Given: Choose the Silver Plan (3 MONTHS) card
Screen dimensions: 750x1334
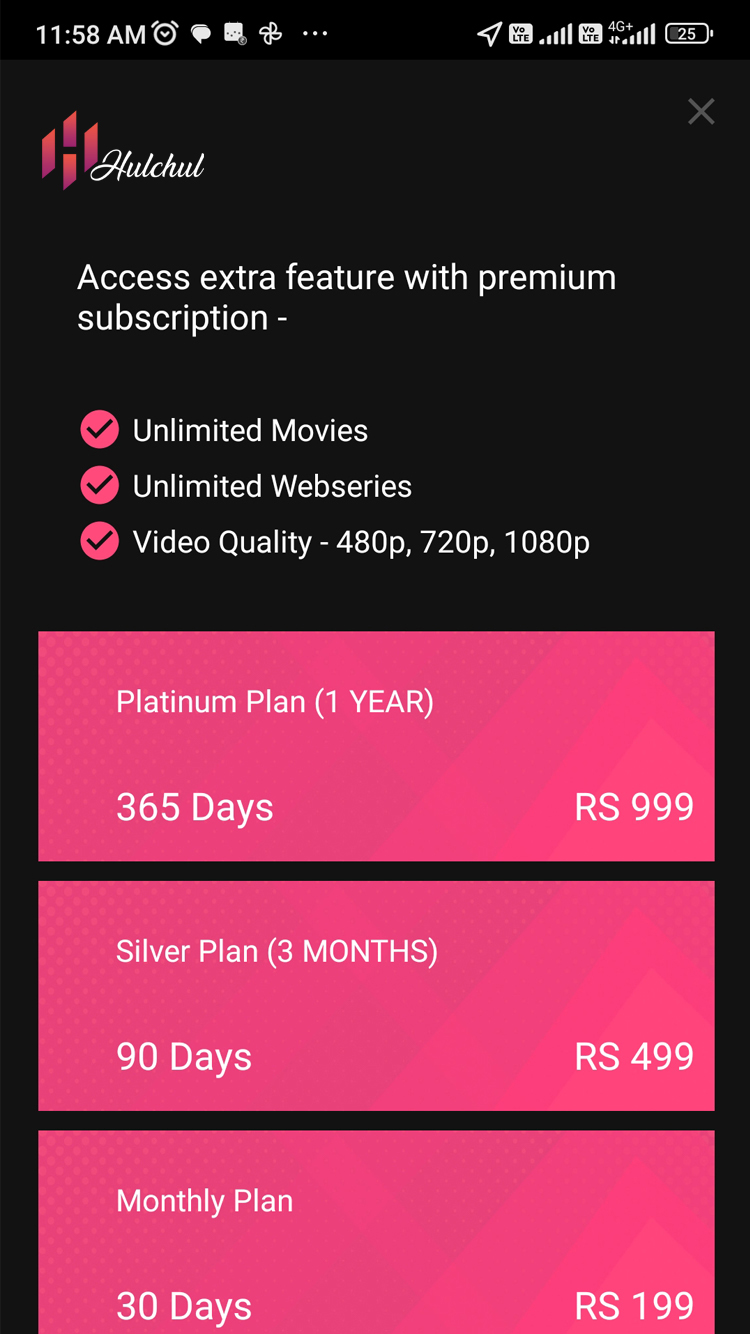Looking at the screenshot, I should pos(376,996).
